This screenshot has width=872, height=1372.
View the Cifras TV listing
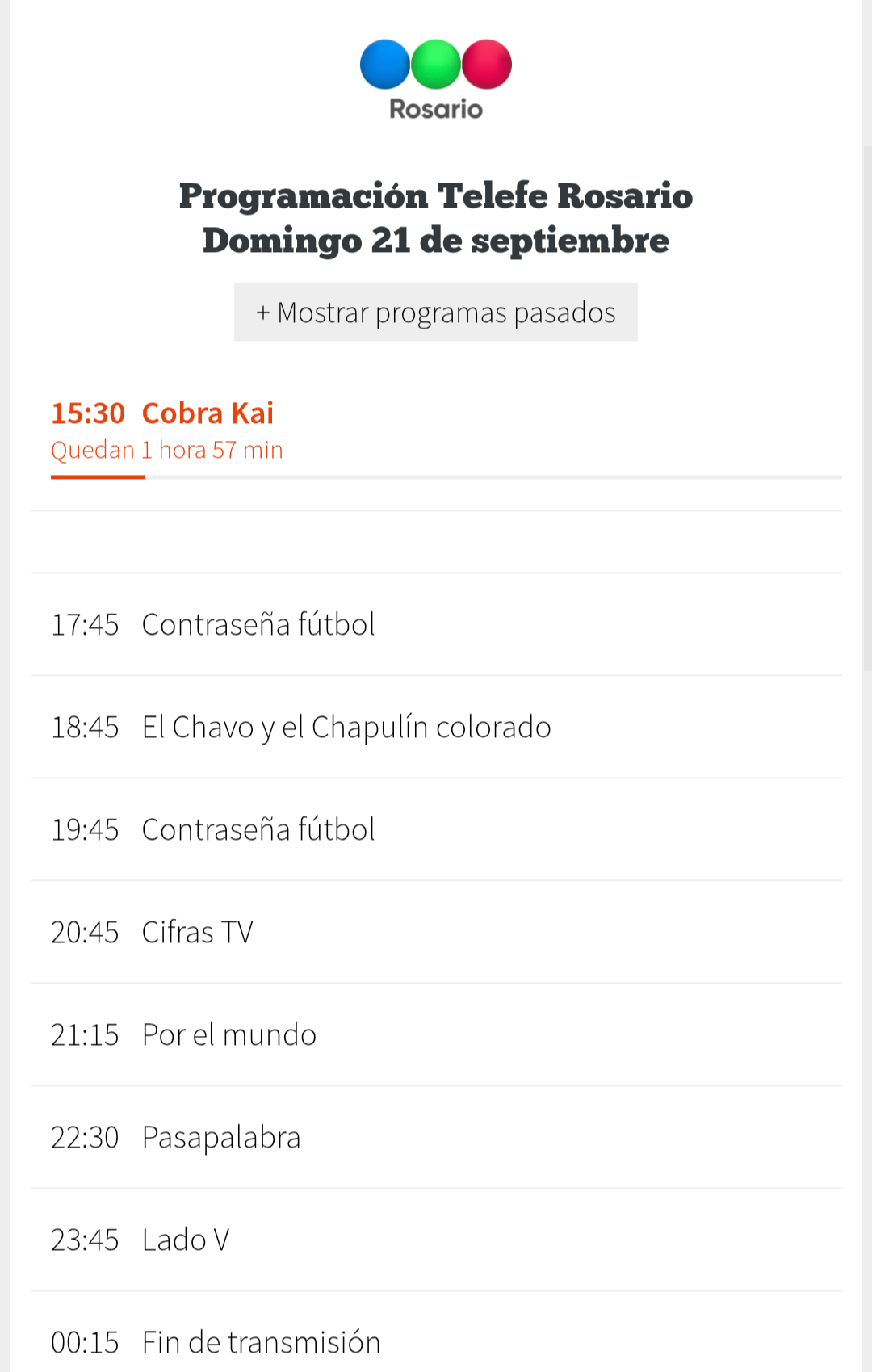coord(436,932)
